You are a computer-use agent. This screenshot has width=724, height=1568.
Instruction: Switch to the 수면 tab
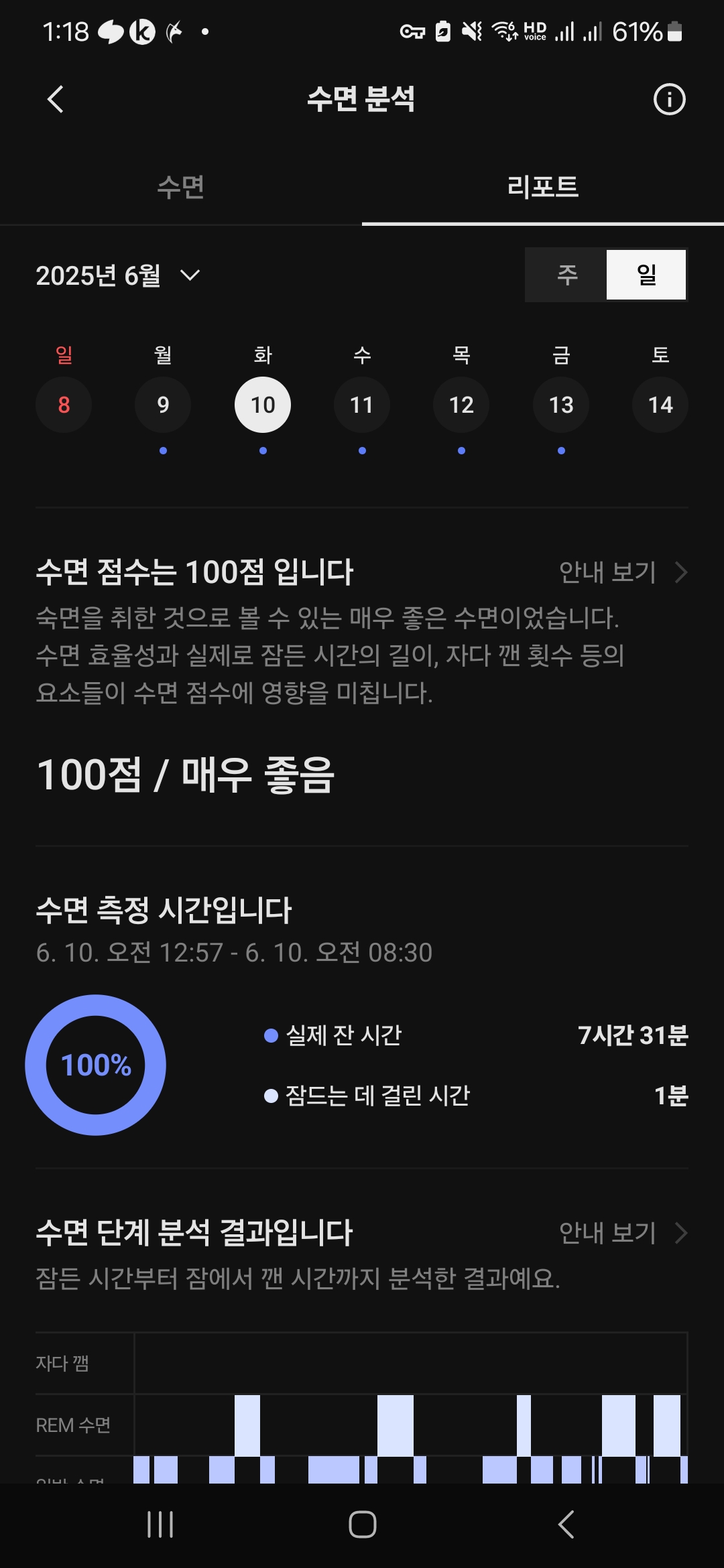[181, 186]
